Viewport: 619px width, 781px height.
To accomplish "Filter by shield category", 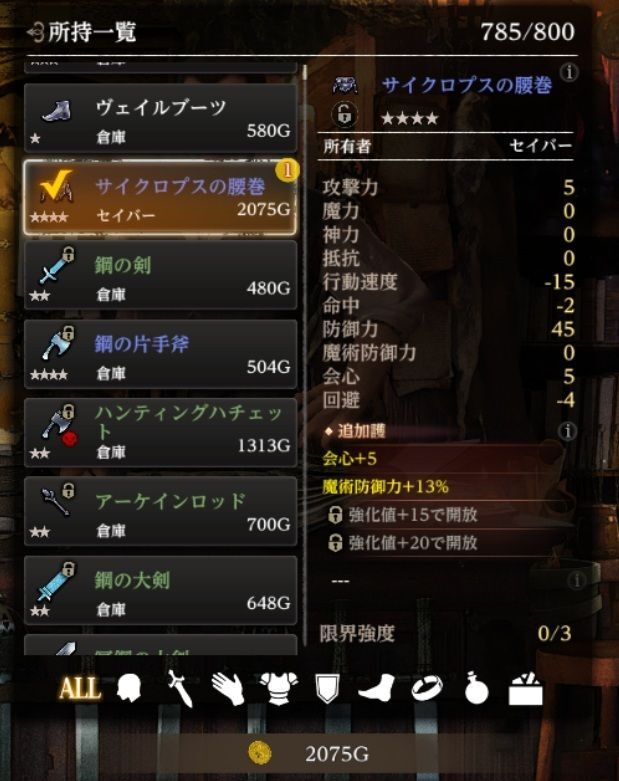I will click(327, 689).
